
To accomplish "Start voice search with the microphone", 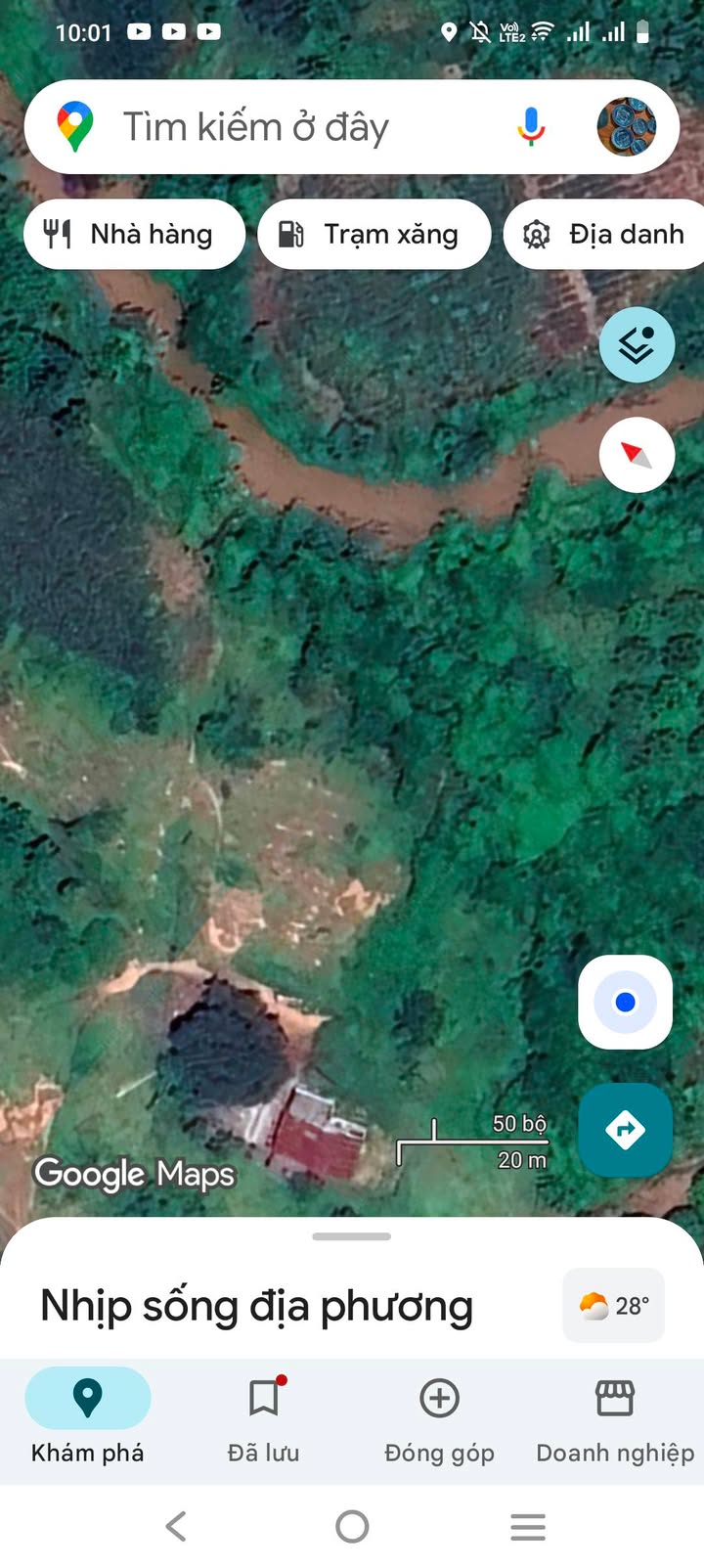I will click(x=531, y=127).
